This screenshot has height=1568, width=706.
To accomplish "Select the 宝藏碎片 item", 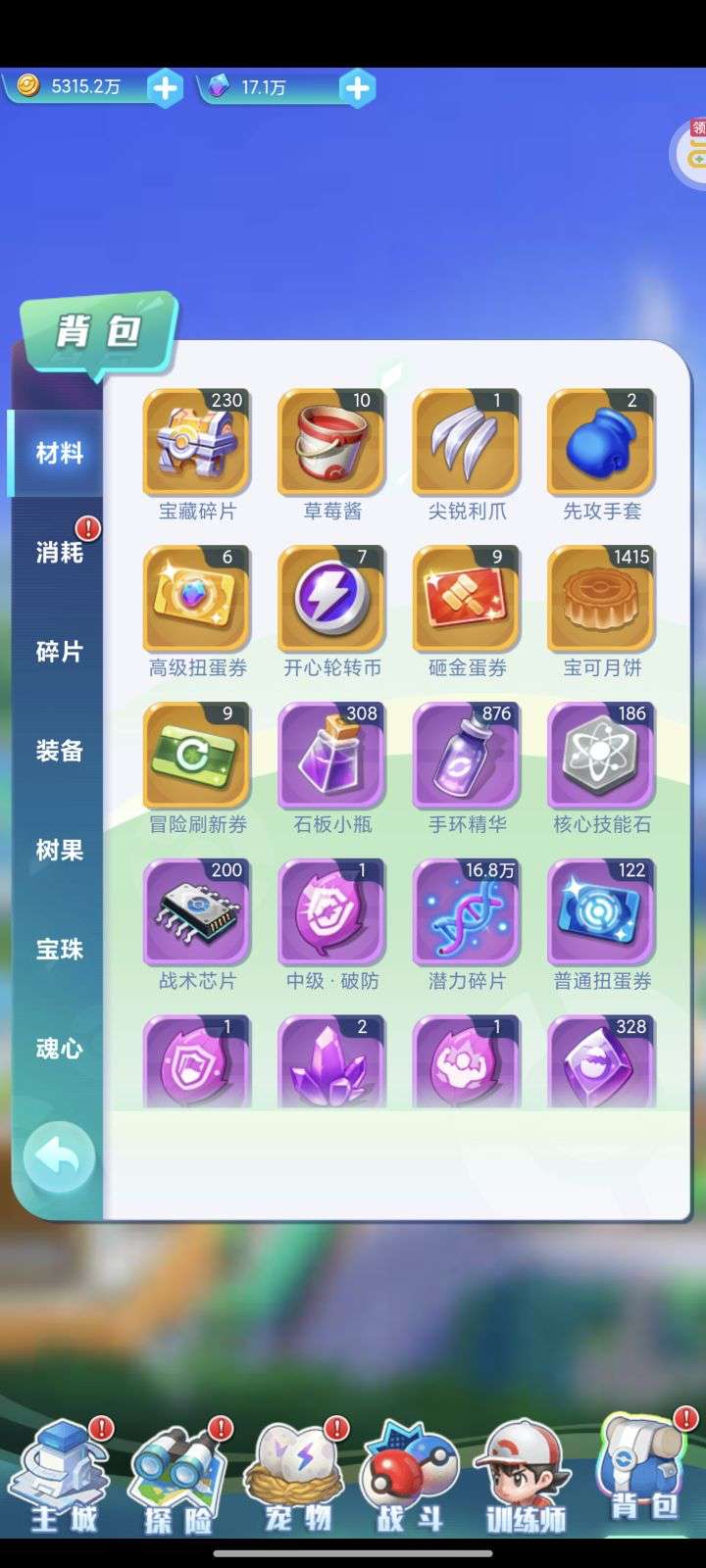I will (x=197, y=443).
